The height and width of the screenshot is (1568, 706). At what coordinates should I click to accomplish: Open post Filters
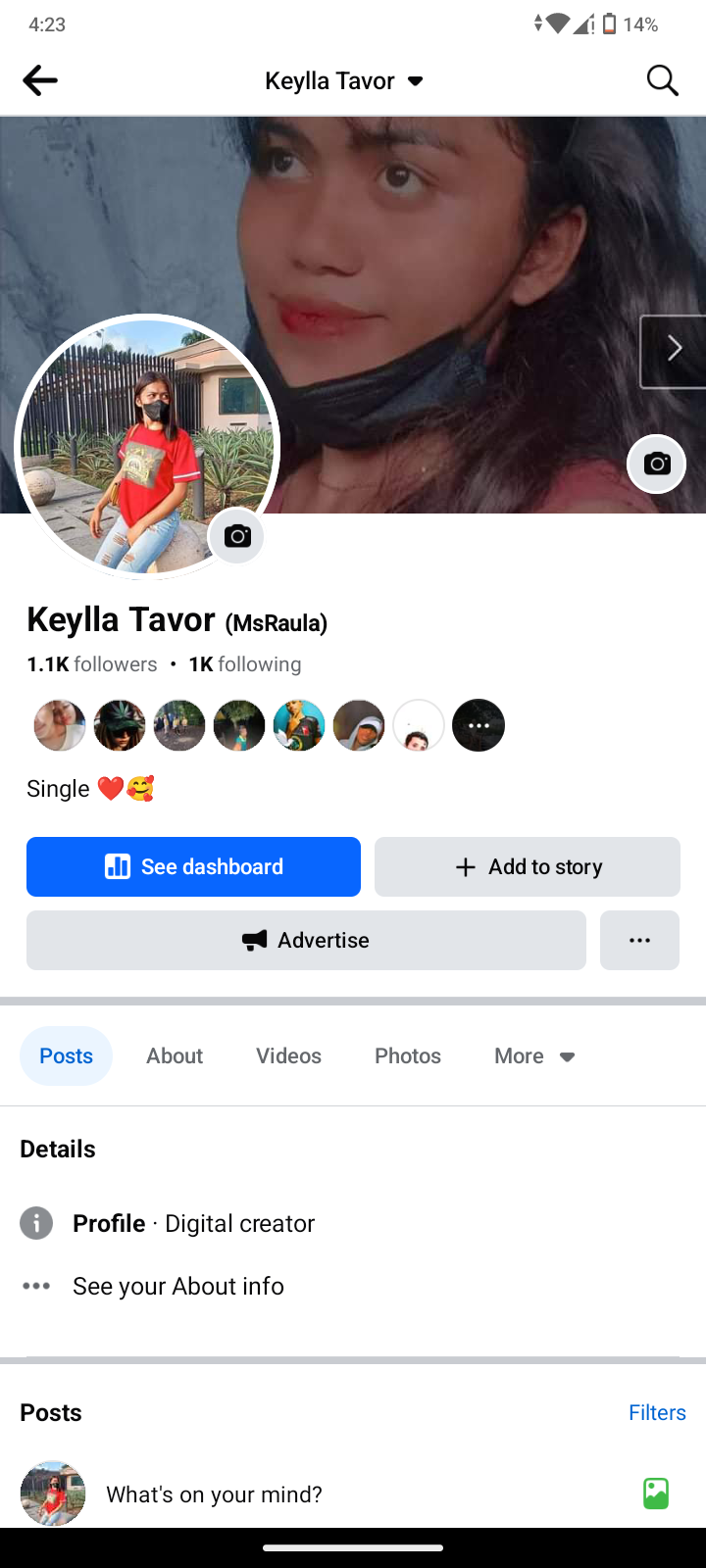657,1412
